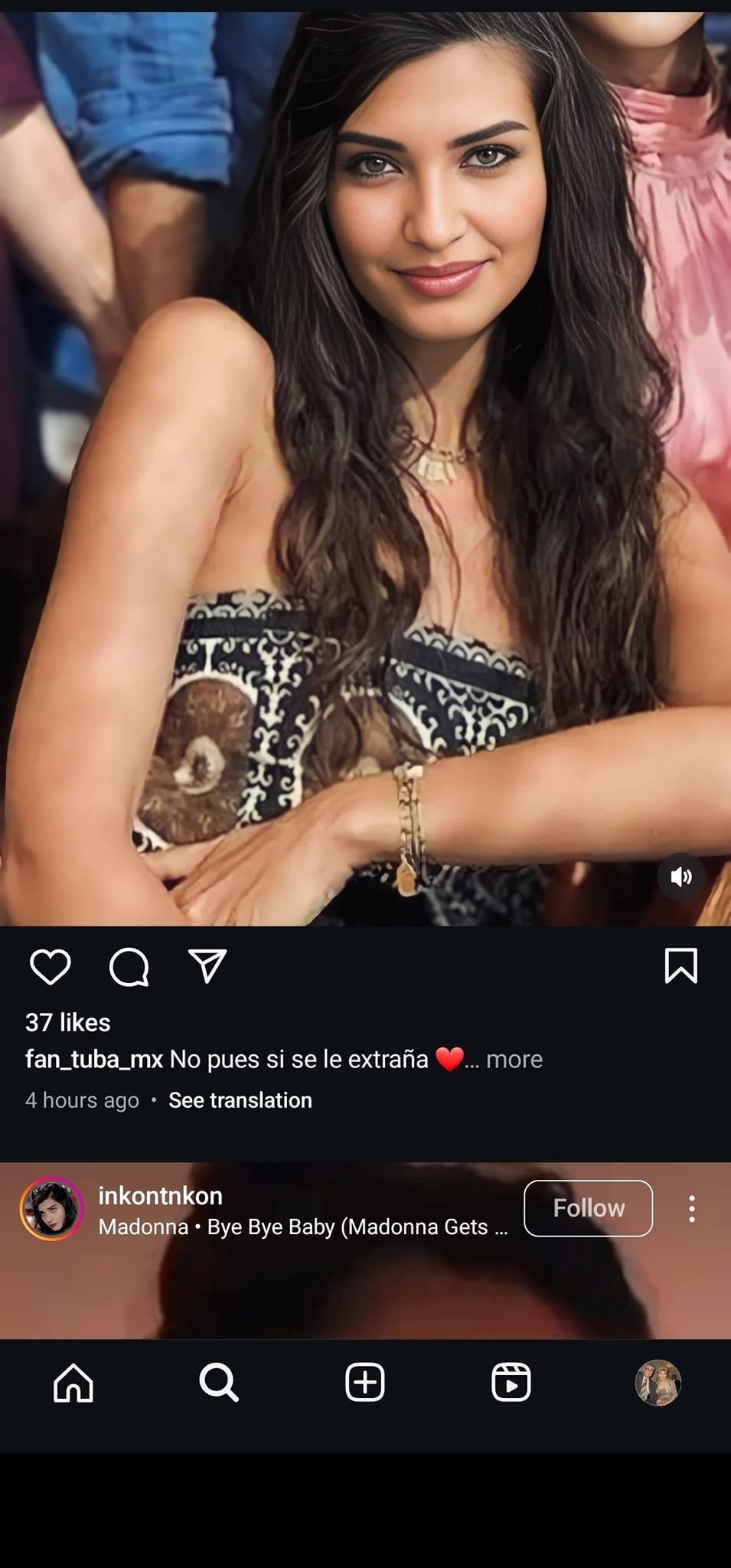Switch to the Reels tab
Screen dimensions: 731x1568
click(x=511, y=1383)
